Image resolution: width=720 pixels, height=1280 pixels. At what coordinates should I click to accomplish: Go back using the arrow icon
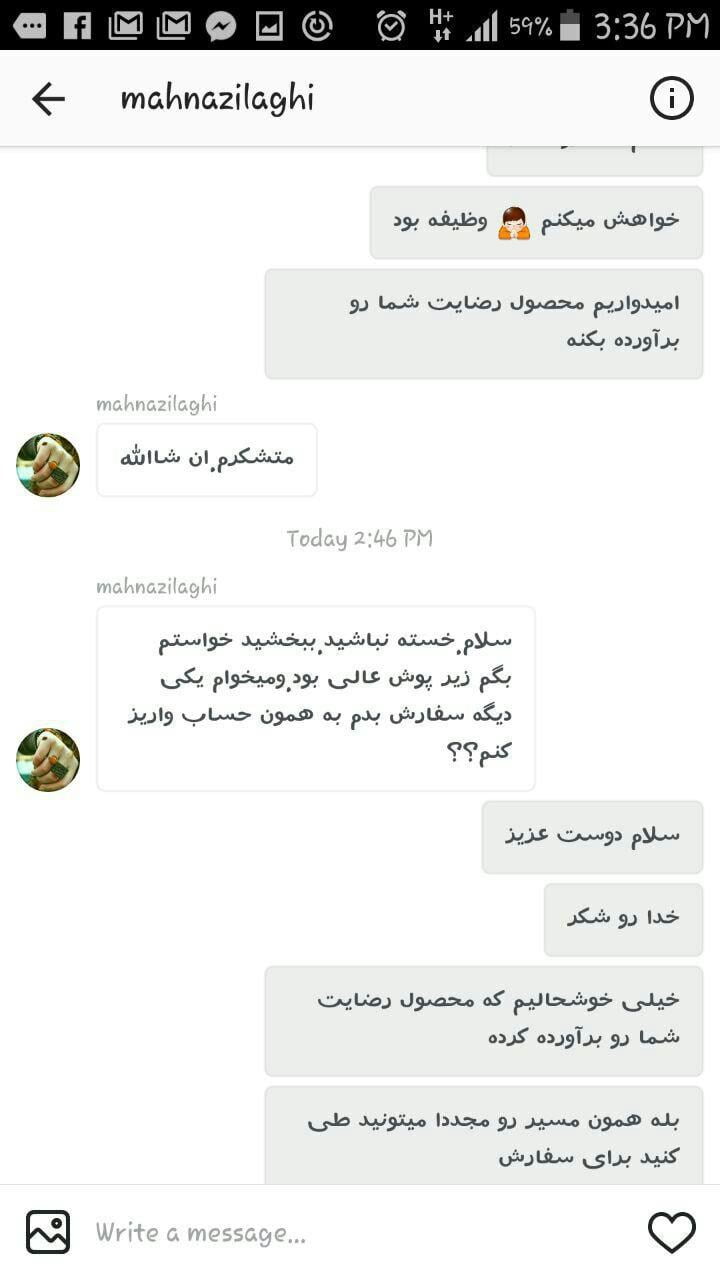tap(47, 98)
